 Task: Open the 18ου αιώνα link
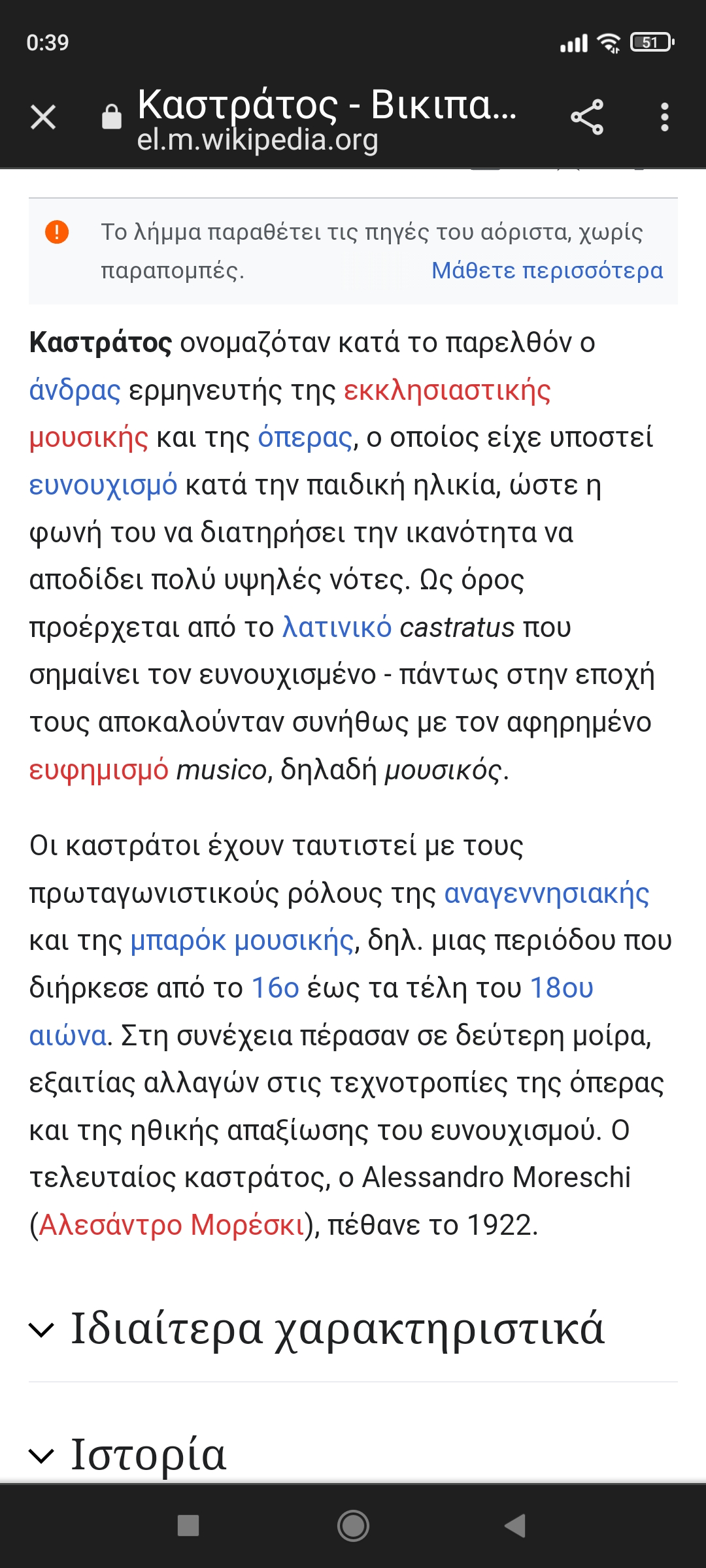click(561, 988)
